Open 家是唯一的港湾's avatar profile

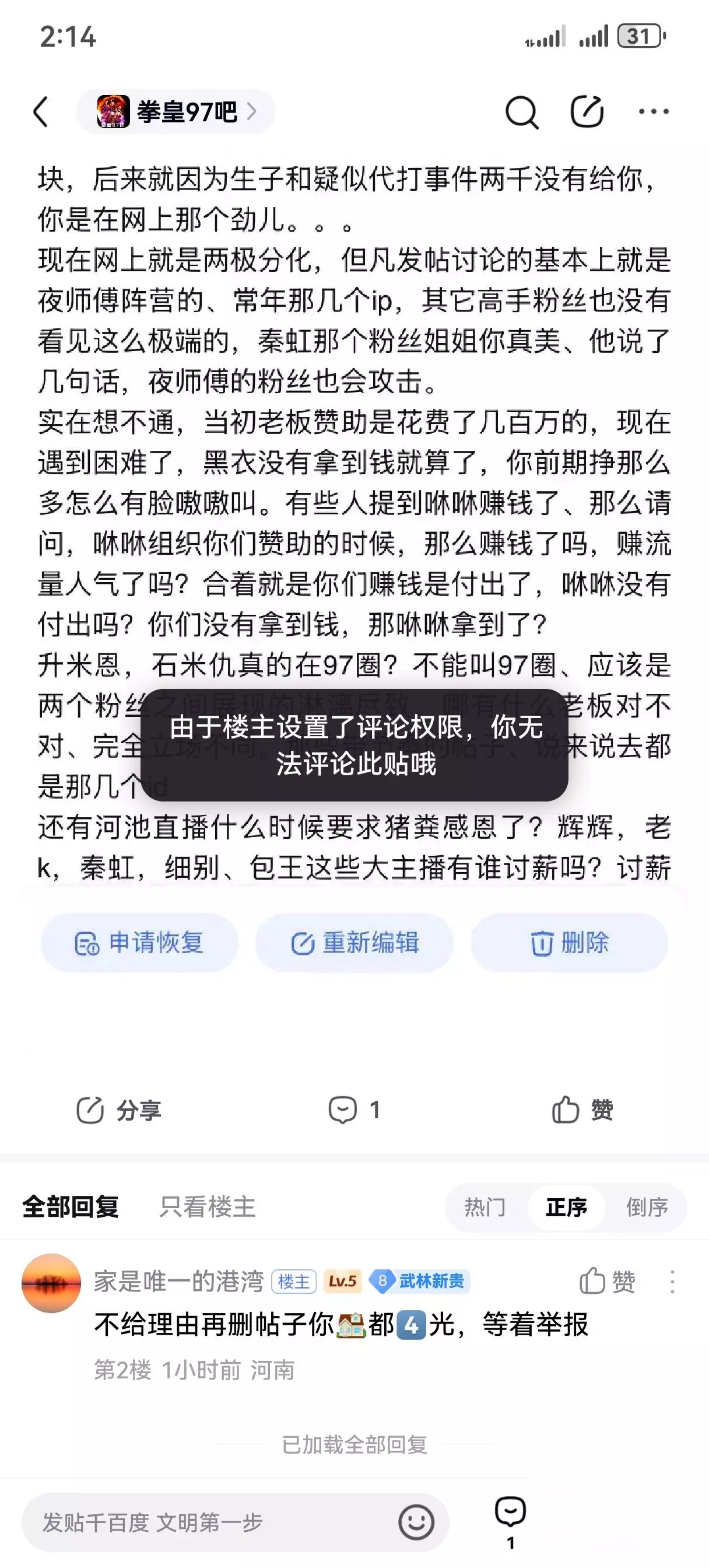51,1283
